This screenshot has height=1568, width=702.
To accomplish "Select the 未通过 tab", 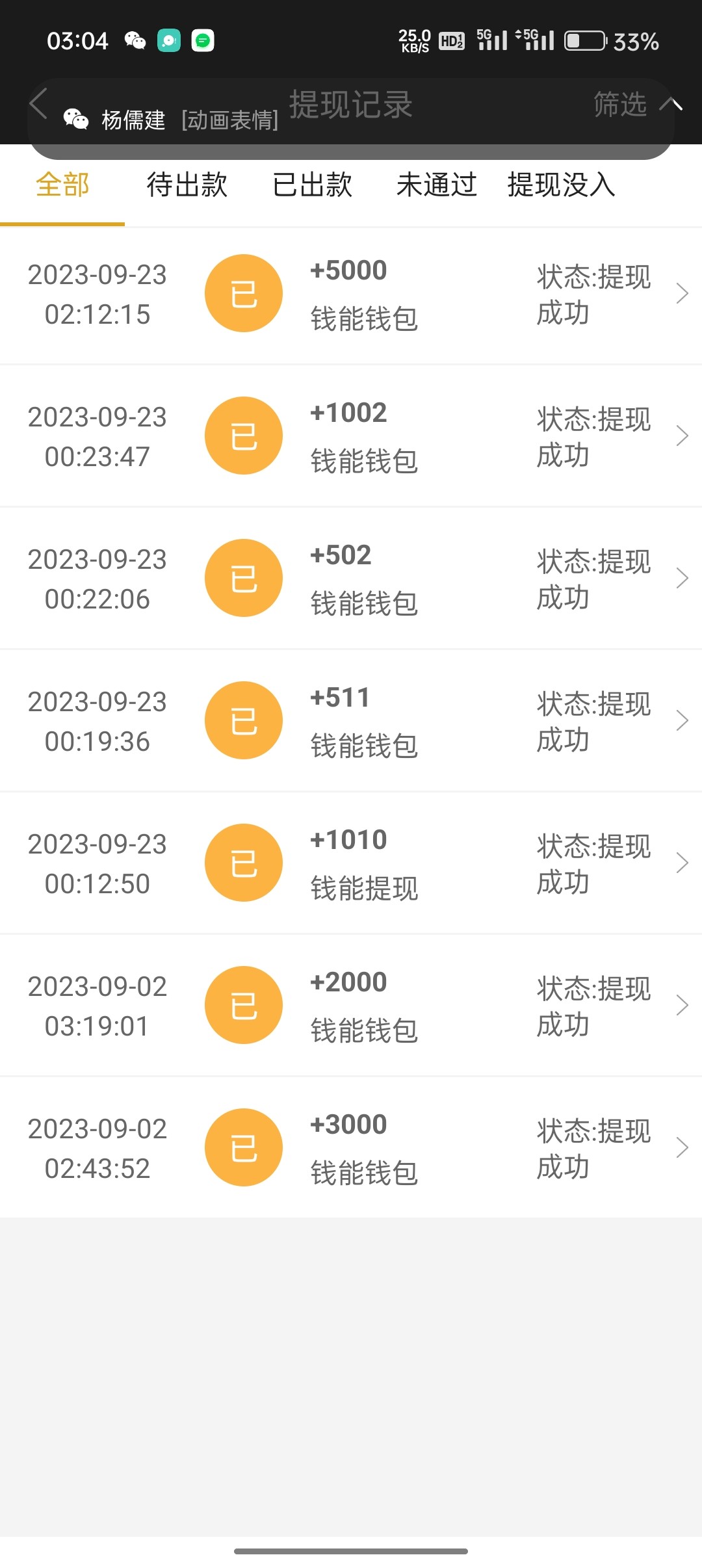I will (436, 185).
